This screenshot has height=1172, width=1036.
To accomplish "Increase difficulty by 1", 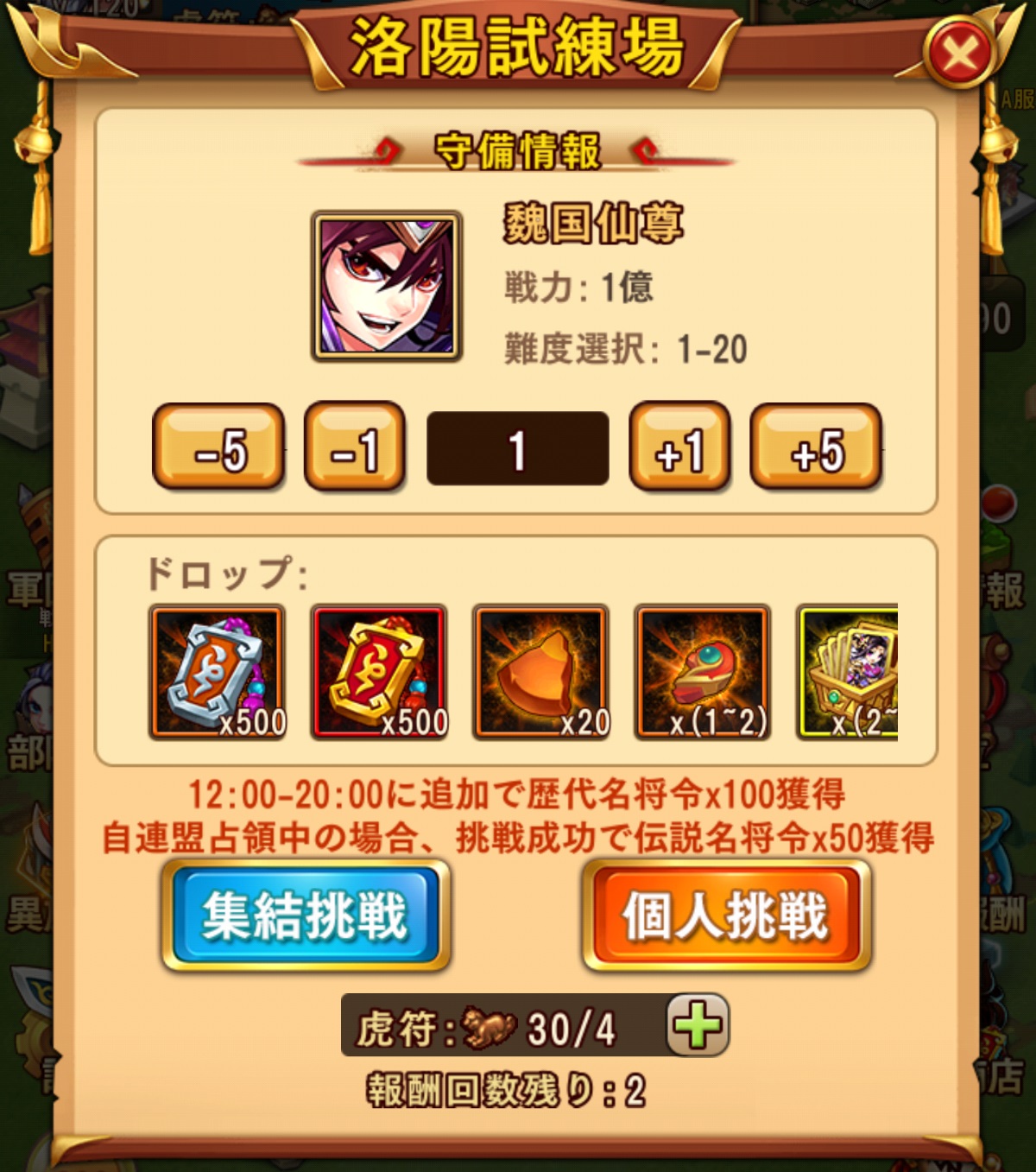I will click(679, 447).
